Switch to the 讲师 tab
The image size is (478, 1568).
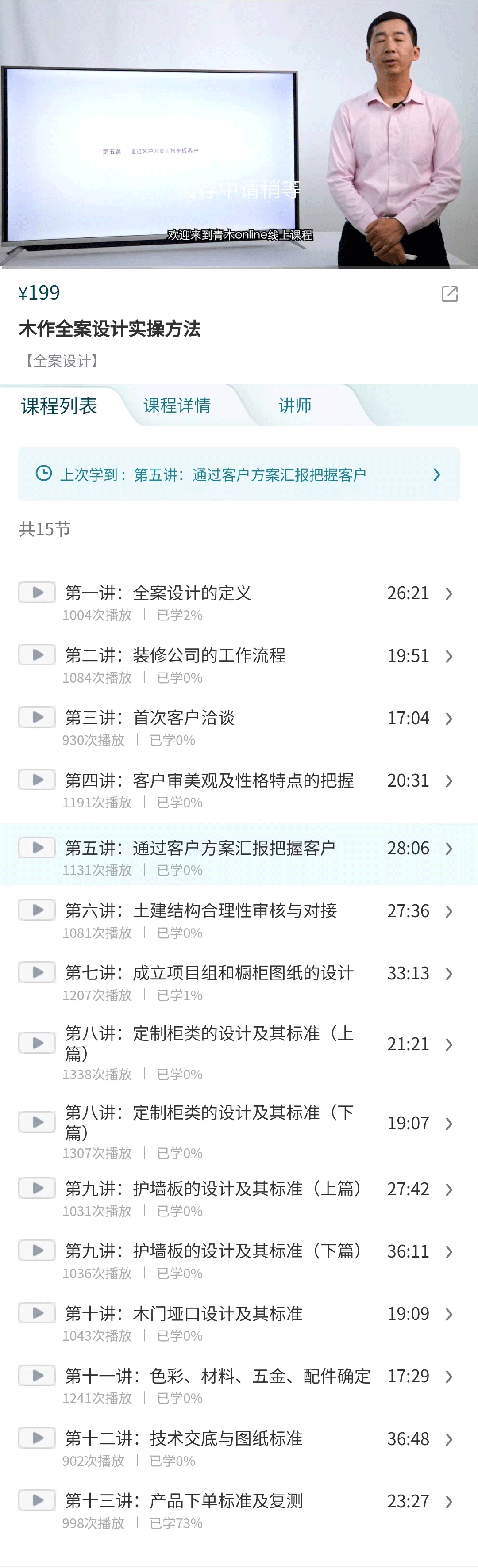(295, 405)
